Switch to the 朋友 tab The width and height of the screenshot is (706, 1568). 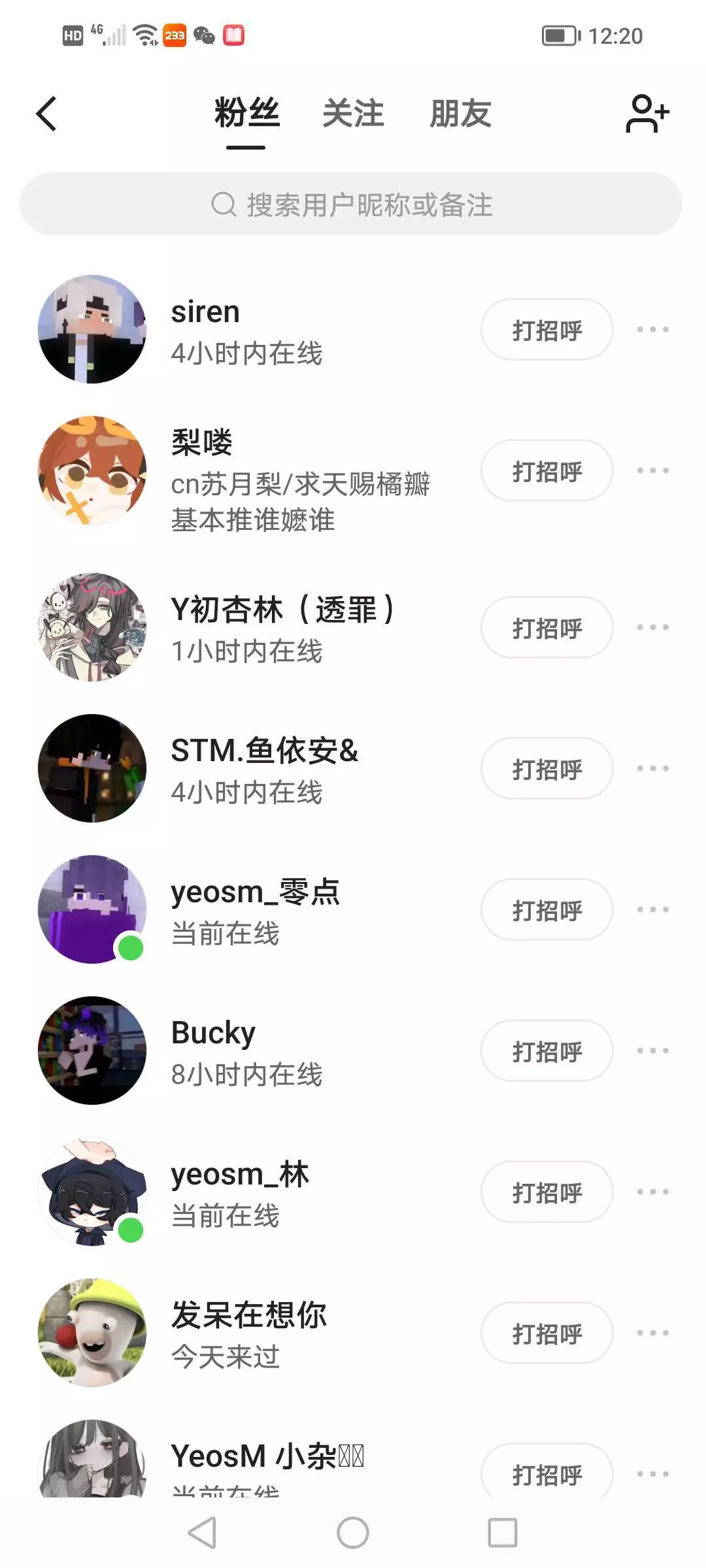(x=460, y=114)
